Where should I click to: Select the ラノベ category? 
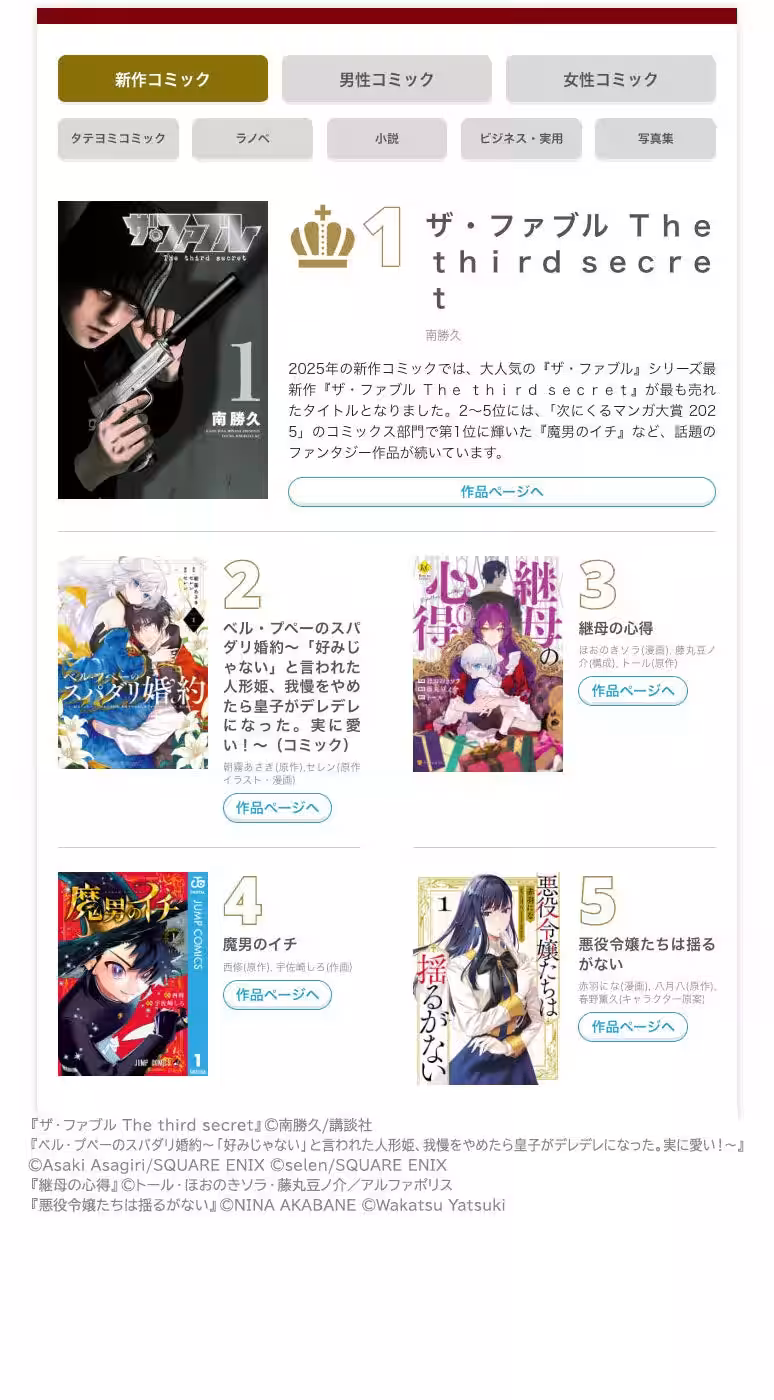pos(251,139)
